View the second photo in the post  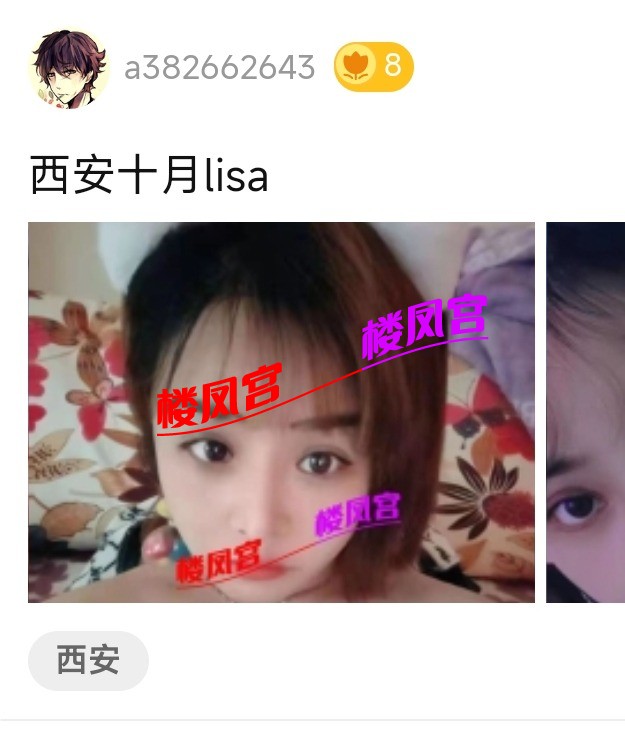click(x=586, y=412)
